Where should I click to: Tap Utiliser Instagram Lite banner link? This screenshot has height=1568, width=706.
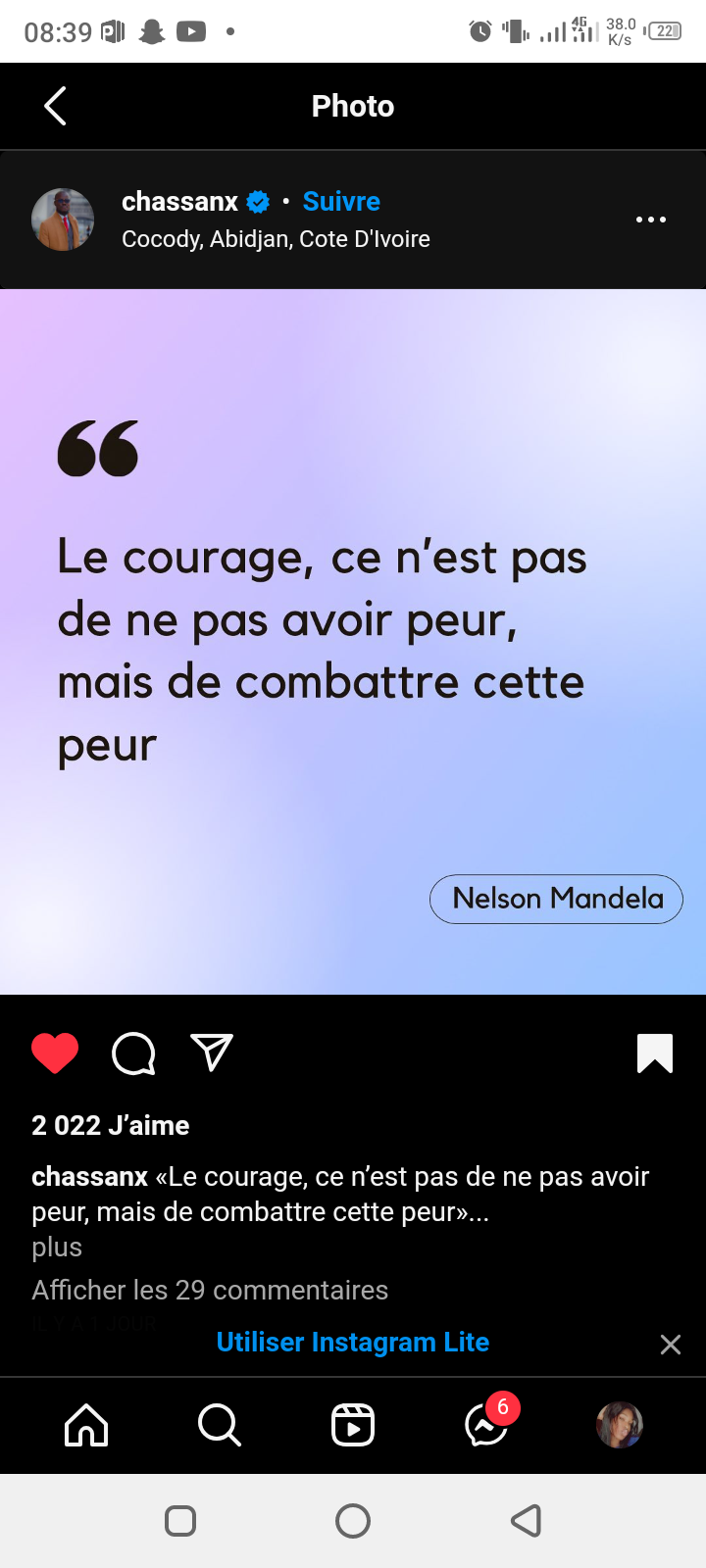[353, 1343]
